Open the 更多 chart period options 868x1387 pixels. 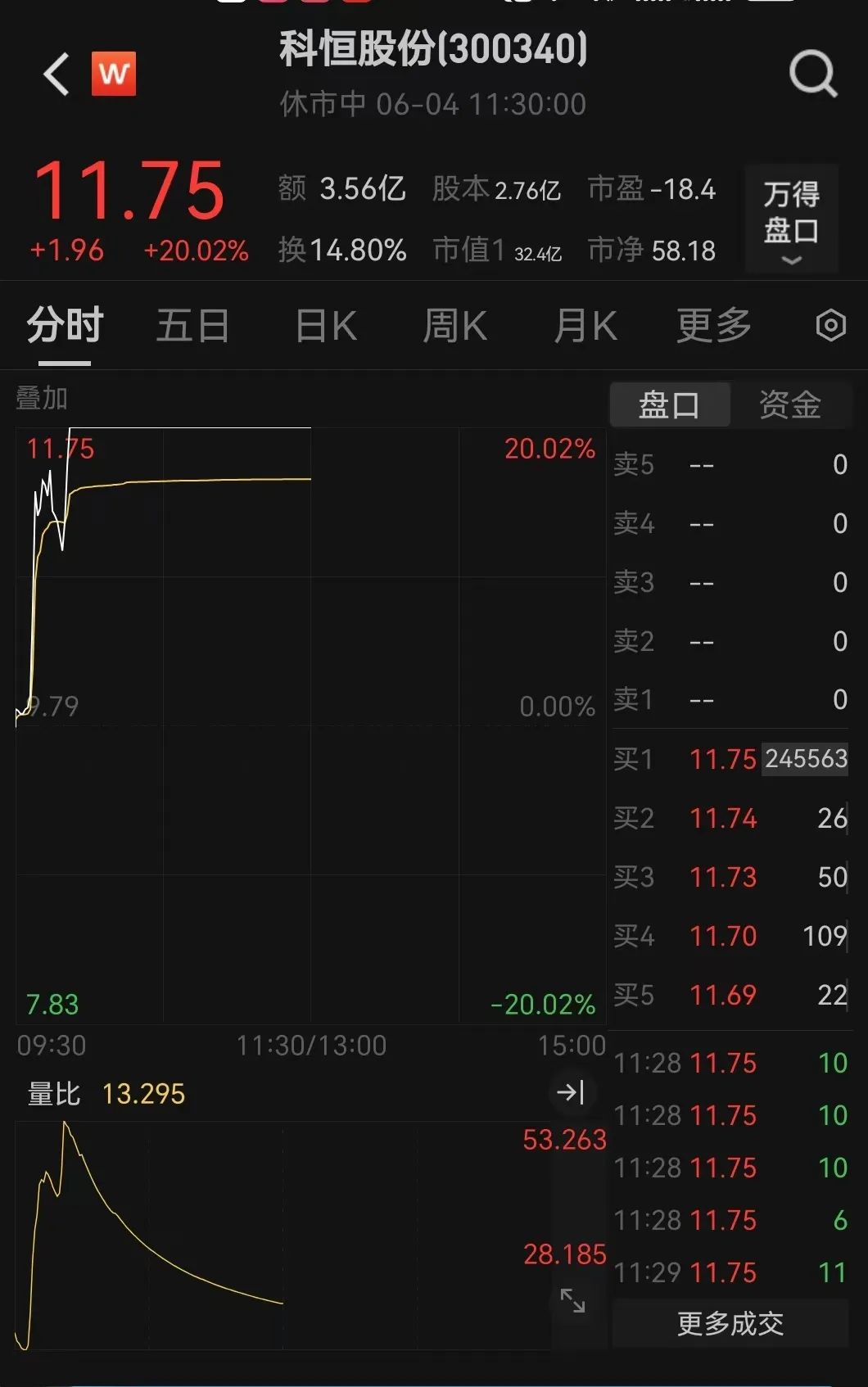click(712, 325)
